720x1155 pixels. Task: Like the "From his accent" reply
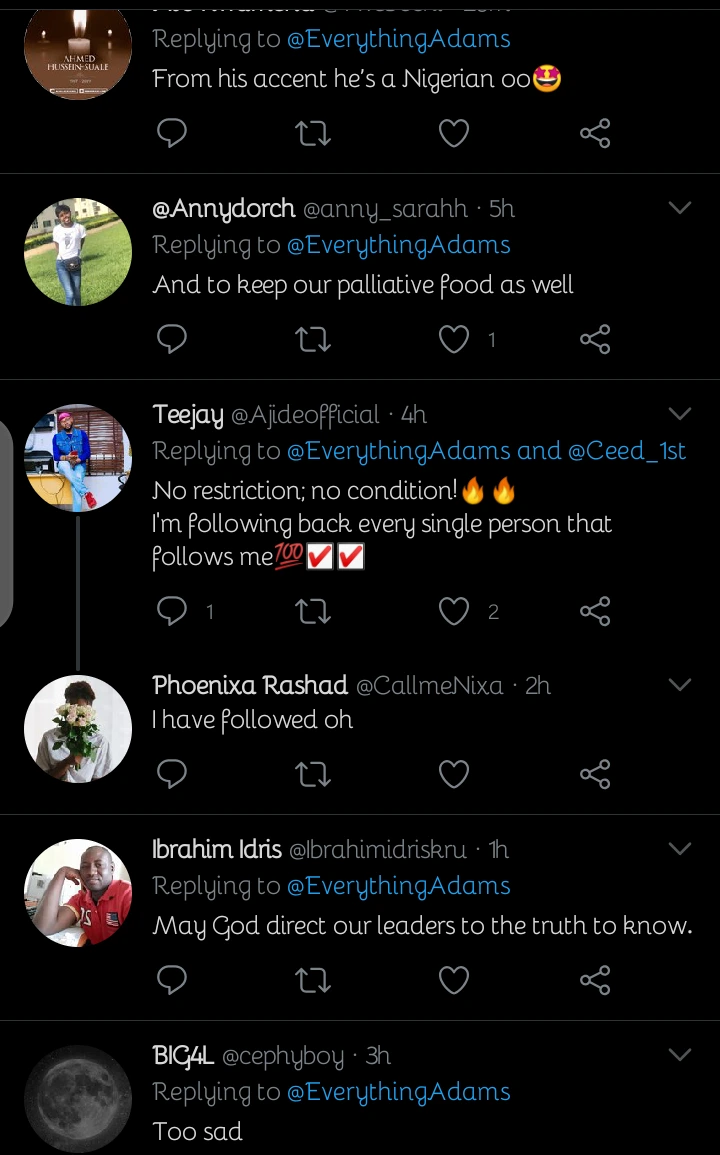point(454,133)
